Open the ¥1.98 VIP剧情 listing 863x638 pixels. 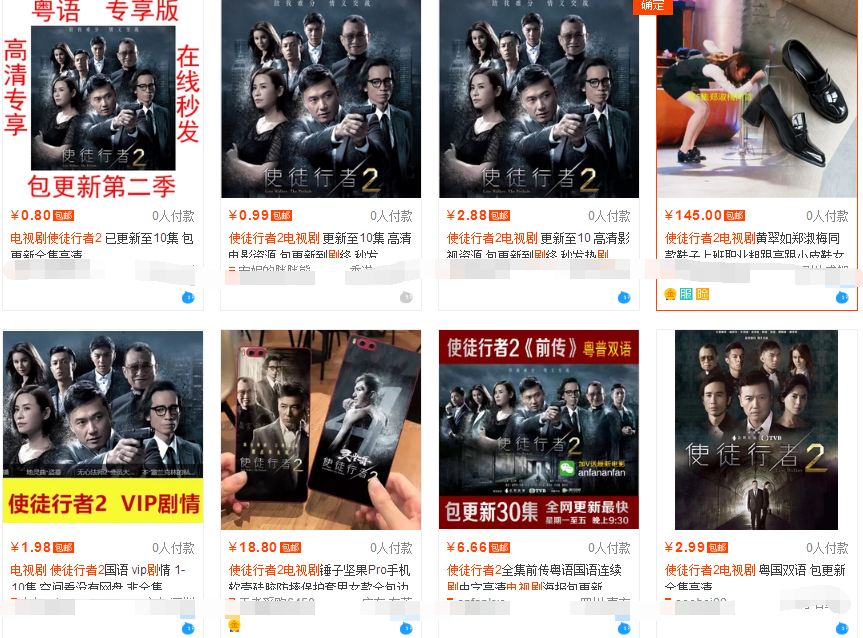[x=103, y=429]
